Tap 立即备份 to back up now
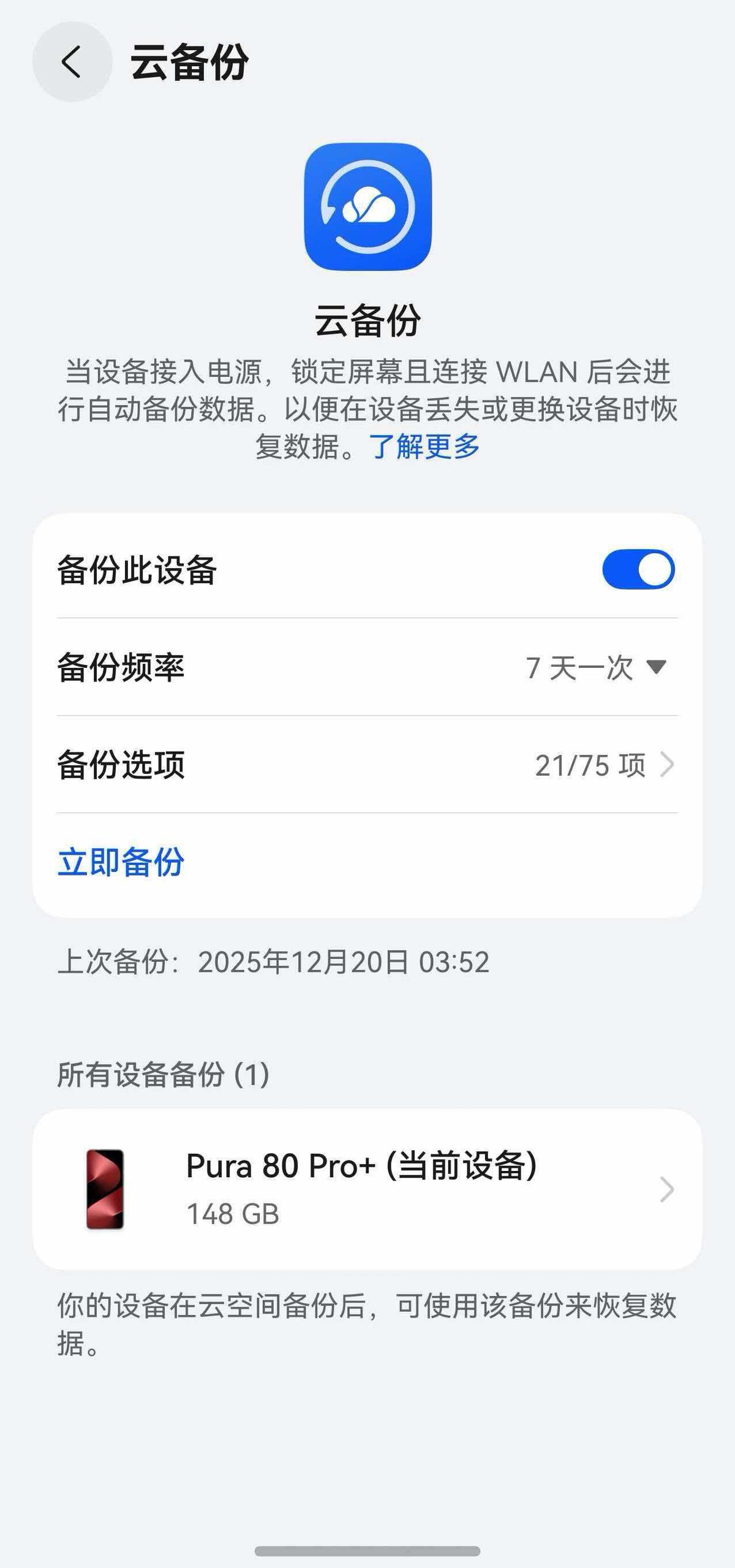 click(121, 862)
